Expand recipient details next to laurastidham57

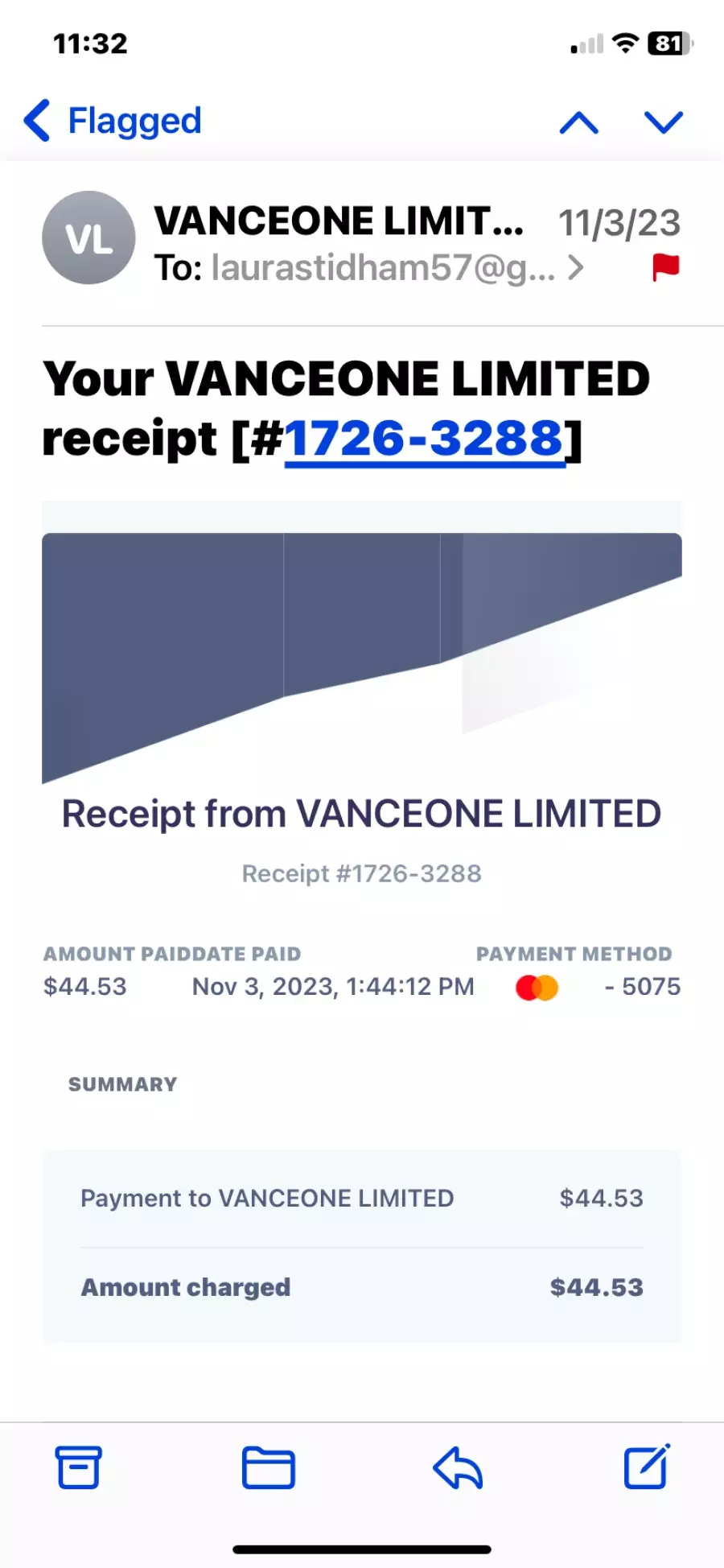pos(575,268)
